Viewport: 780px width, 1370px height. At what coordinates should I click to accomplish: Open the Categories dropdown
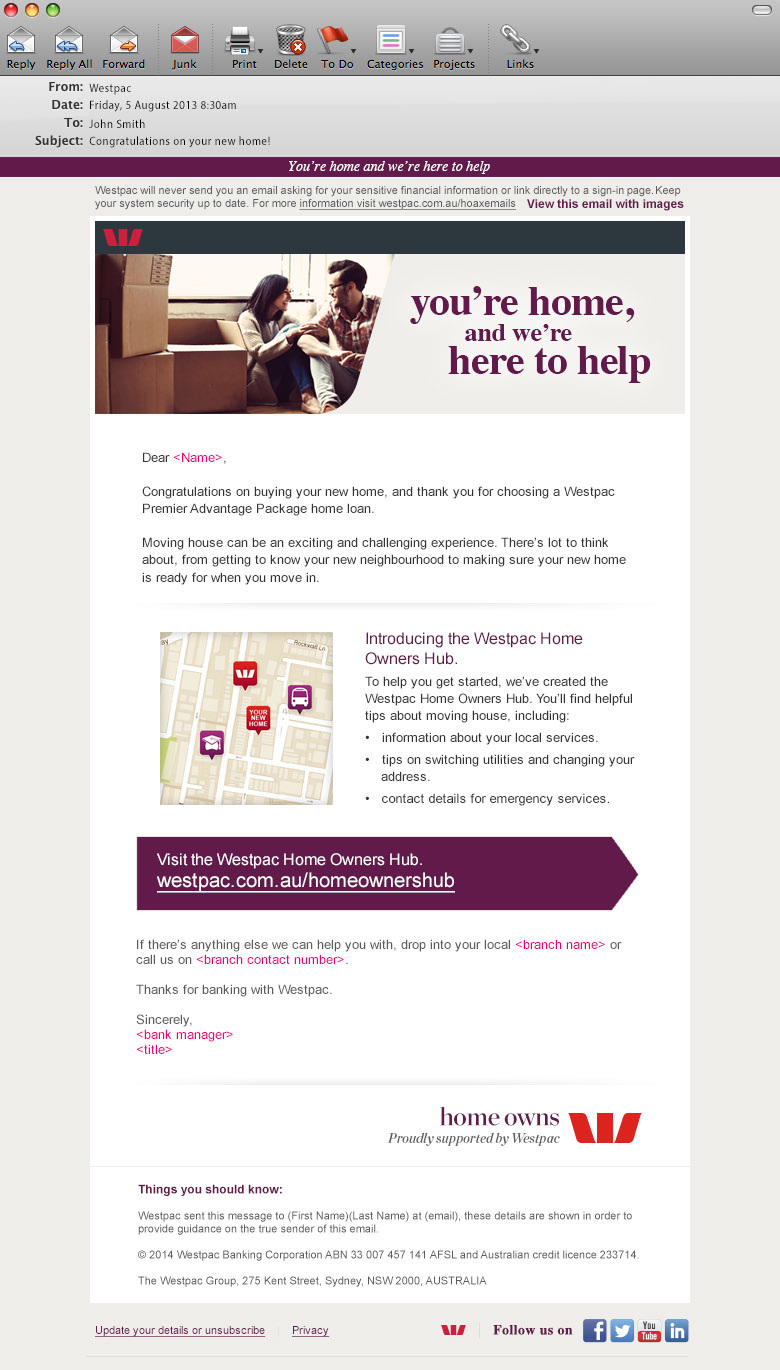point(395,48)
